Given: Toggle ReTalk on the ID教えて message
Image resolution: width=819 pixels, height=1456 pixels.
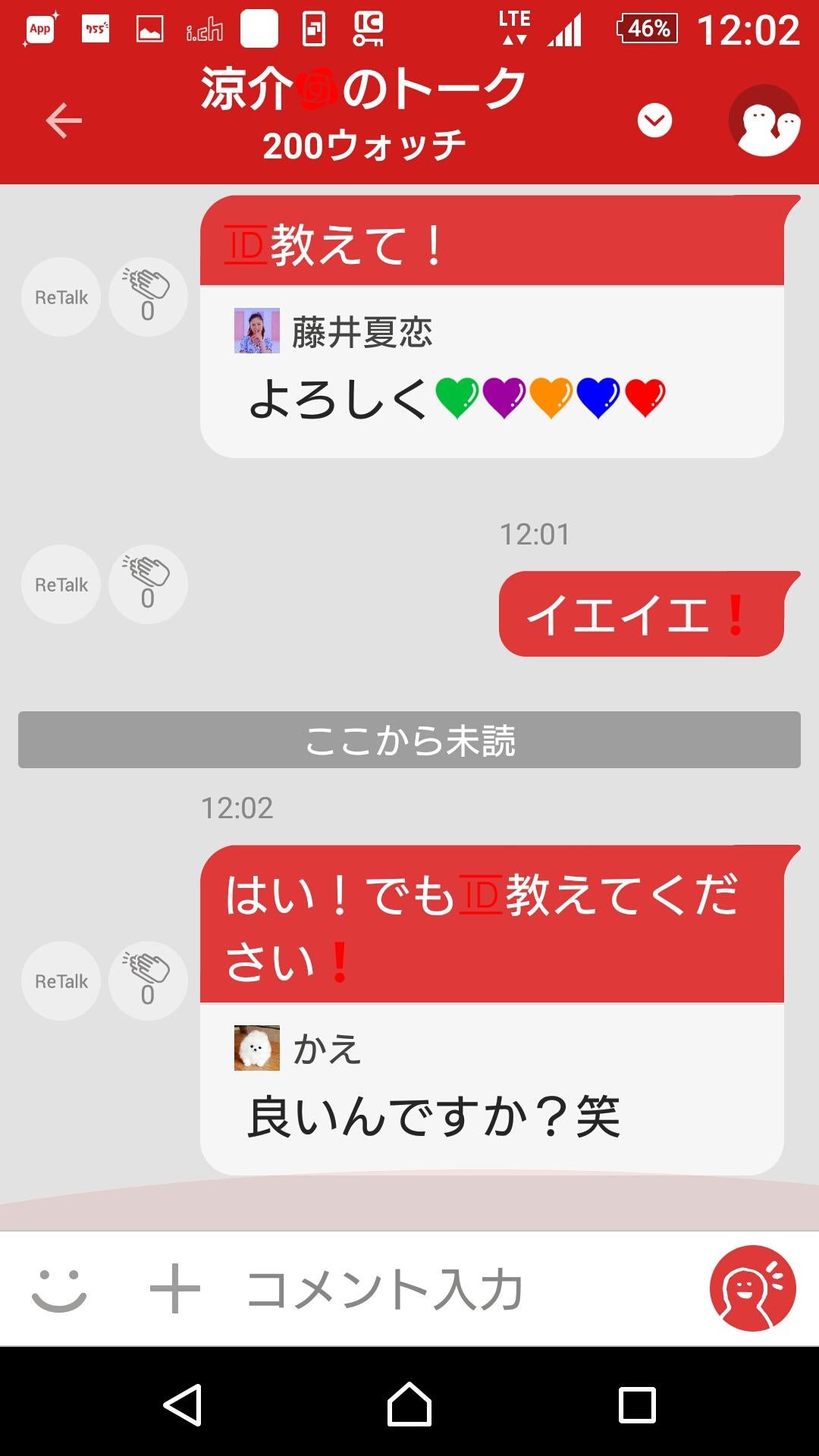Looking at the screenshot, I should 60,297.
